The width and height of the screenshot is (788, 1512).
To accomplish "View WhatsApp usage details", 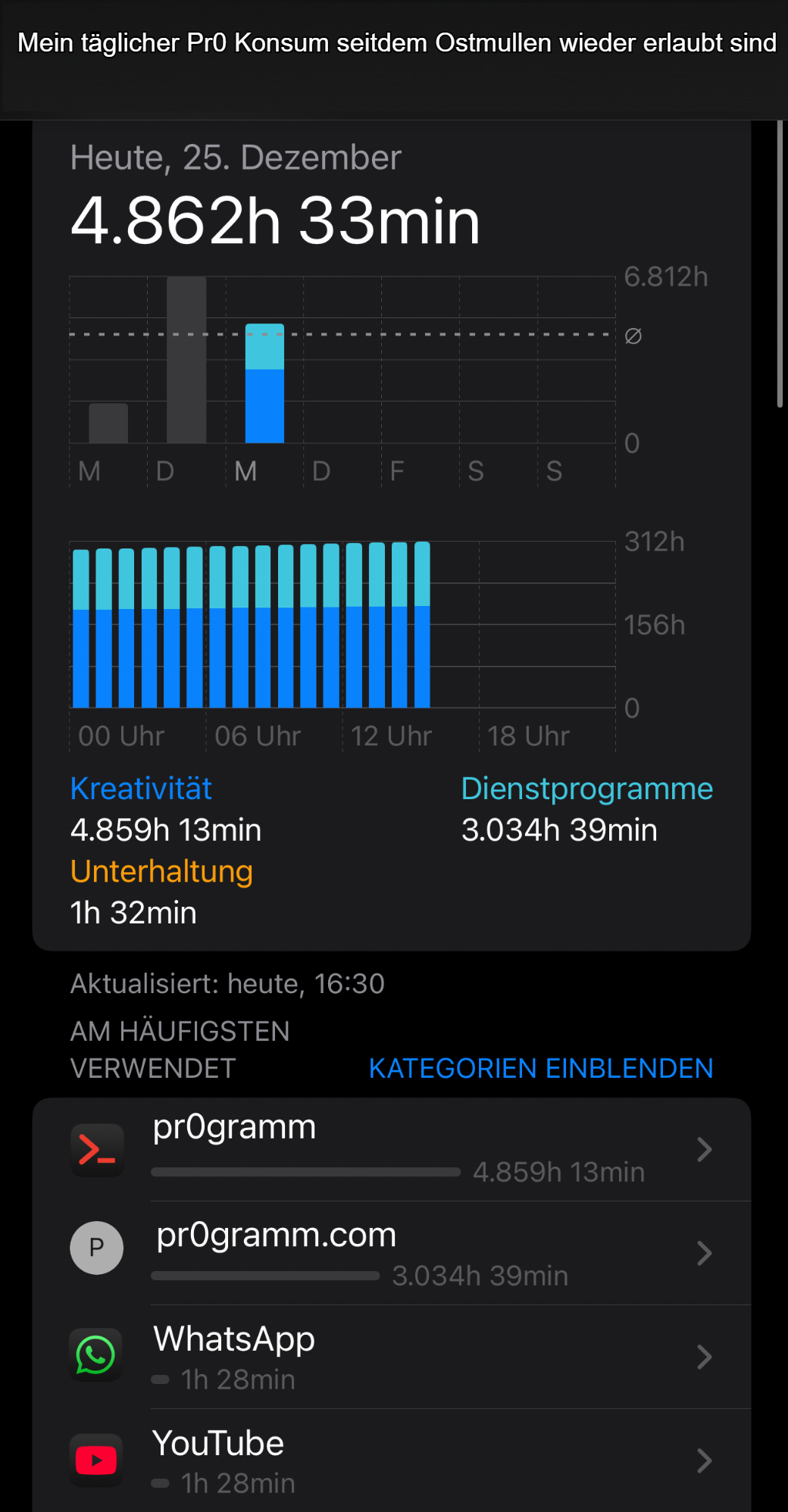I will pyautogui.click(x=394, y=1357).
